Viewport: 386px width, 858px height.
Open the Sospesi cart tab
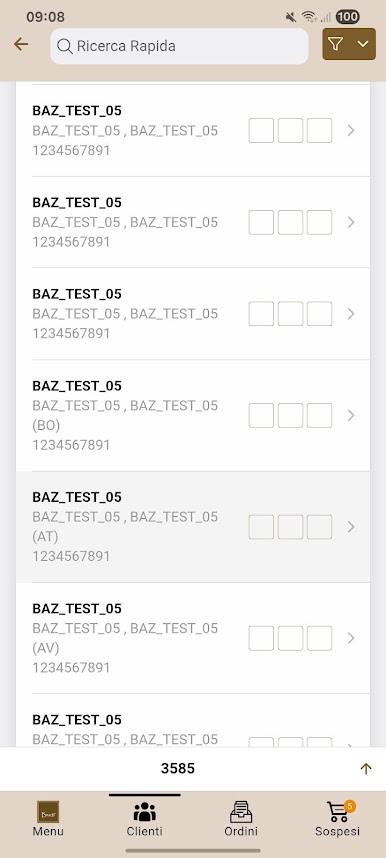(x=338, y=819)
